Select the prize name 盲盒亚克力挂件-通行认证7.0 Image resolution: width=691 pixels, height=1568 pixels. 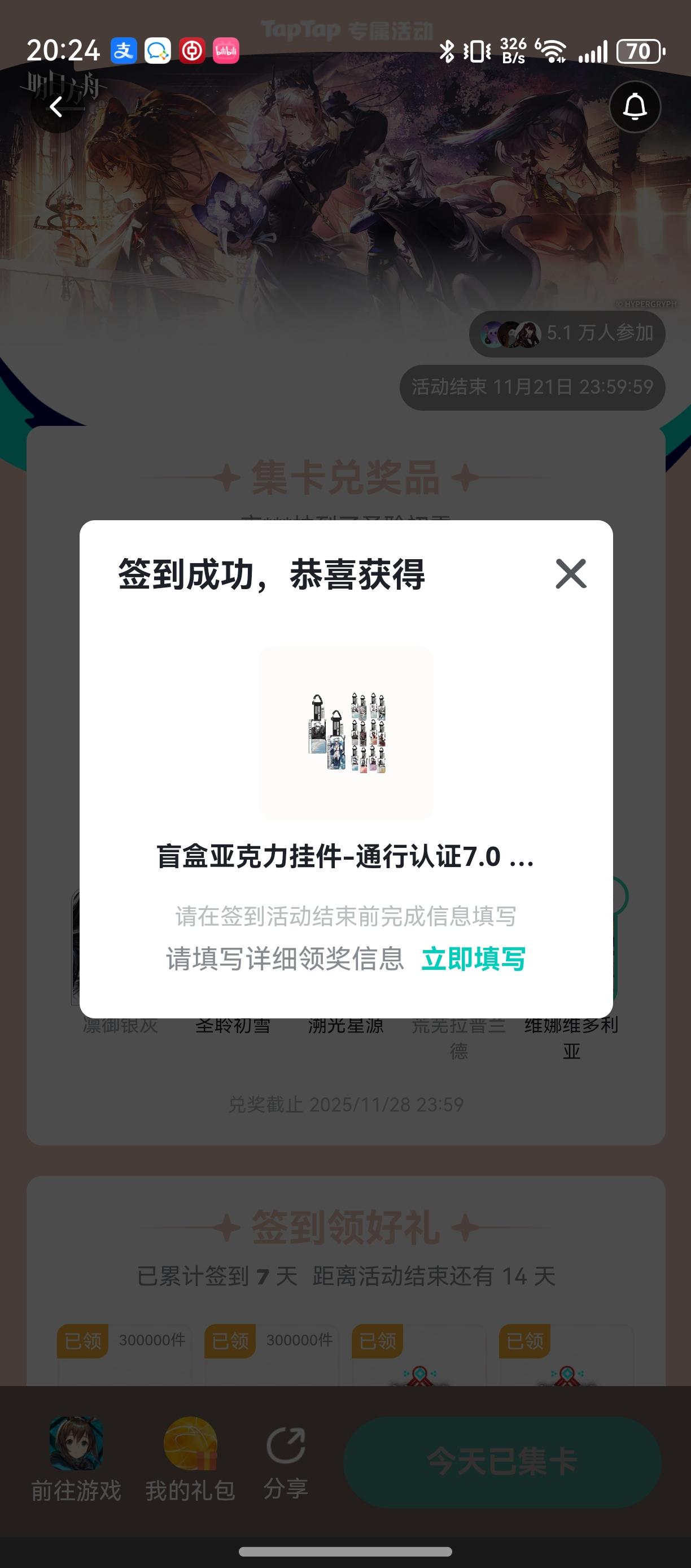point(345,858)
